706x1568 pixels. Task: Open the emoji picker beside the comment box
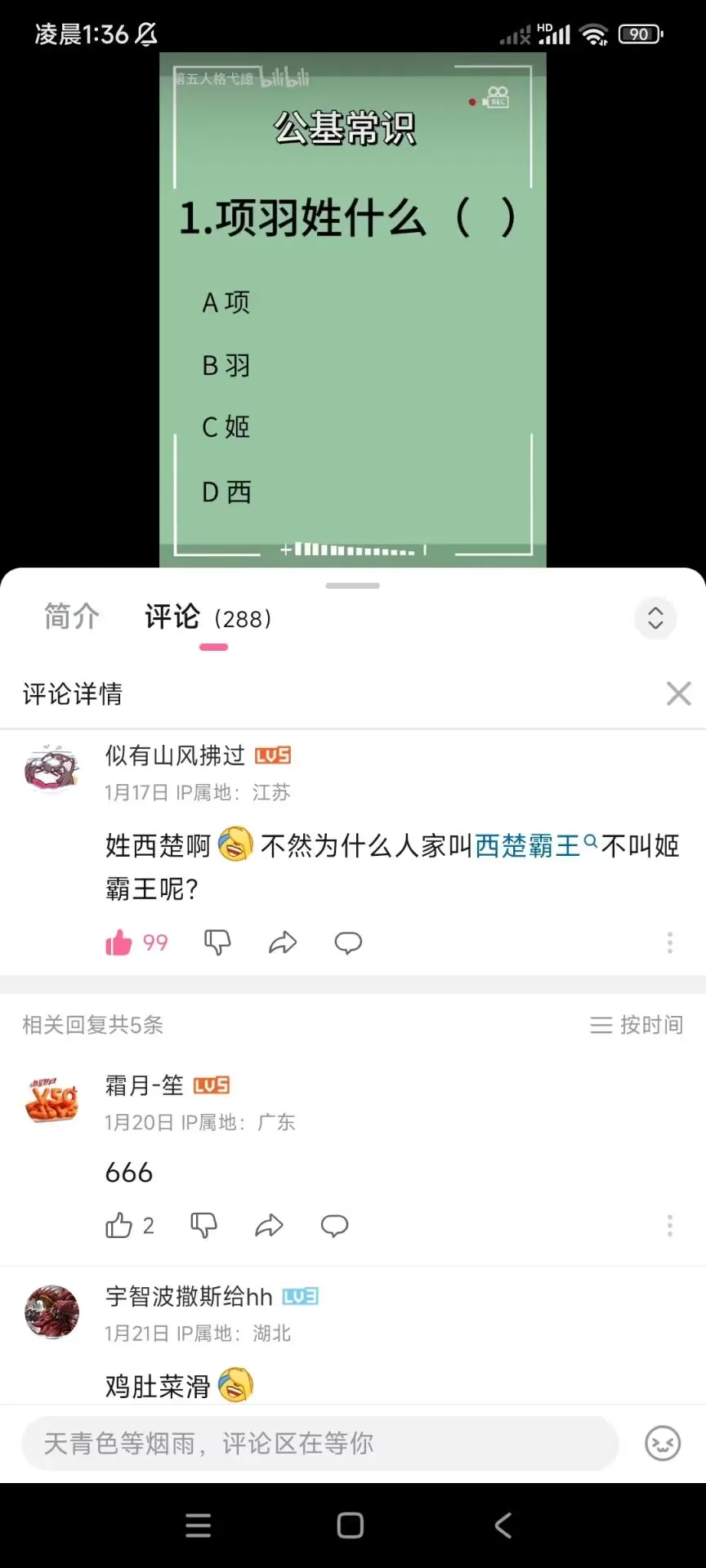[x=663, y=1444]
